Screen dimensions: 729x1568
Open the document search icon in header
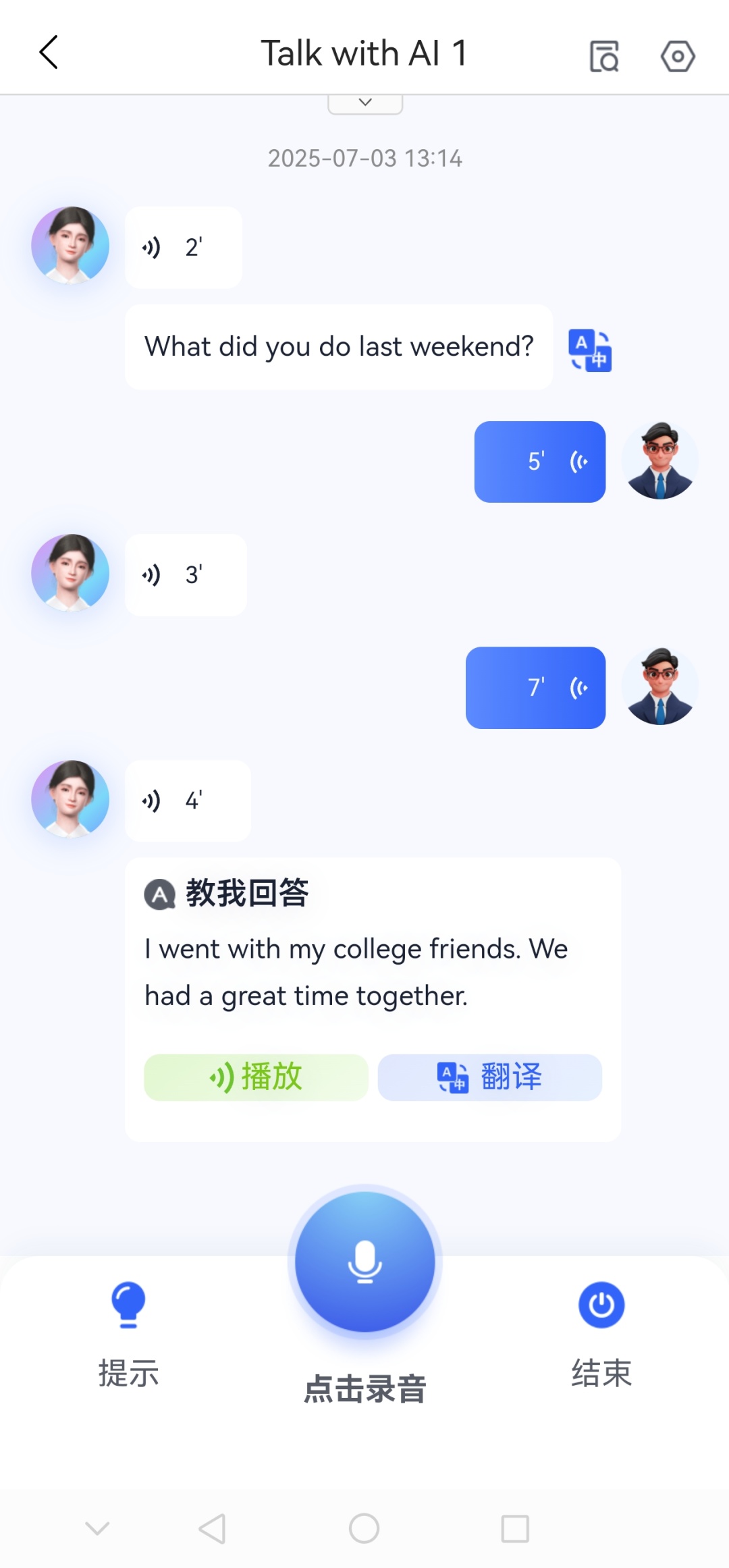(x=604, y=56)
